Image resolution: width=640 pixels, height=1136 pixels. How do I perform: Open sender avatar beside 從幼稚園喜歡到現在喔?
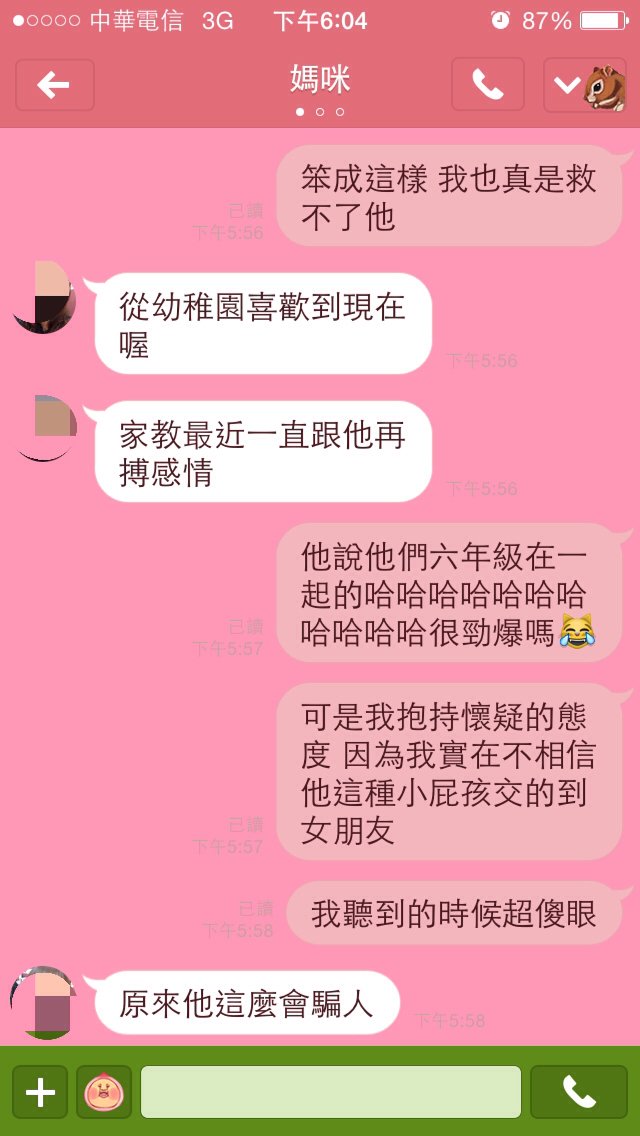point(45,297)
